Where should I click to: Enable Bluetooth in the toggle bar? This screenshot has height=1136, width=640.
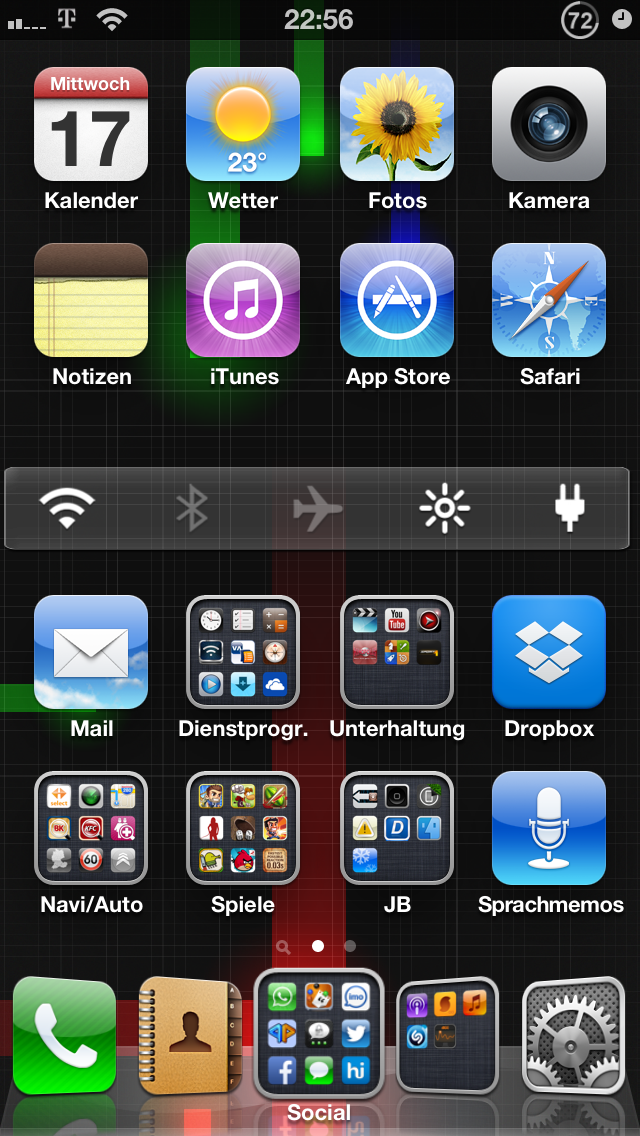tap(192, 508)
